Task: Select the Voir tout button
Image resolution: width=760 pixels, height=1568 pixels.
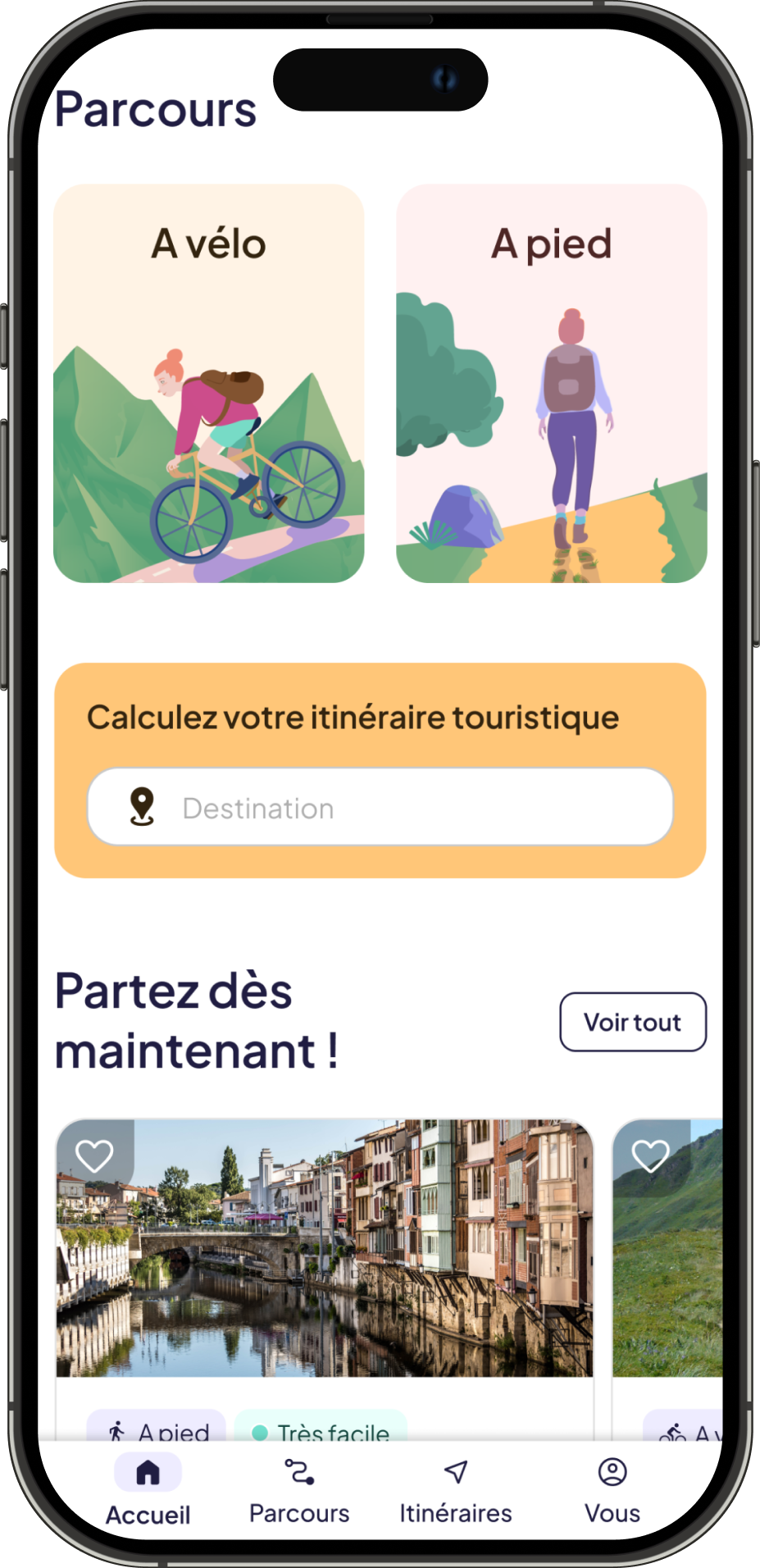Action: [x=632, y=1022]
